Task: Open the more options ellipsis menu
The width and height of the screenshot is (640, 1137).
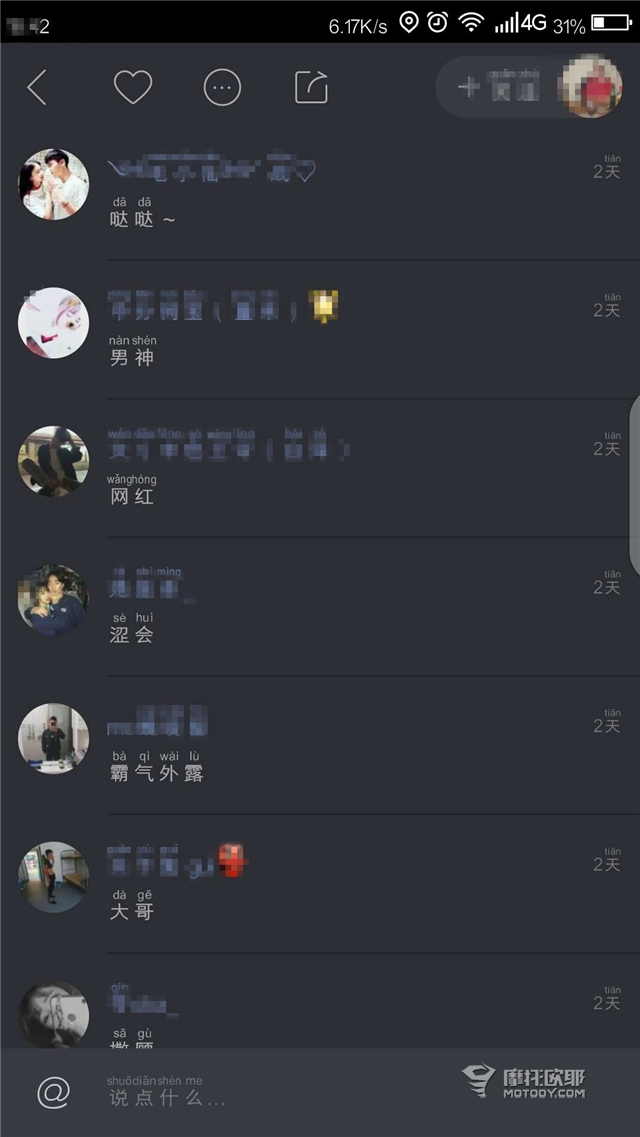Action: click(x=222, y=88)
